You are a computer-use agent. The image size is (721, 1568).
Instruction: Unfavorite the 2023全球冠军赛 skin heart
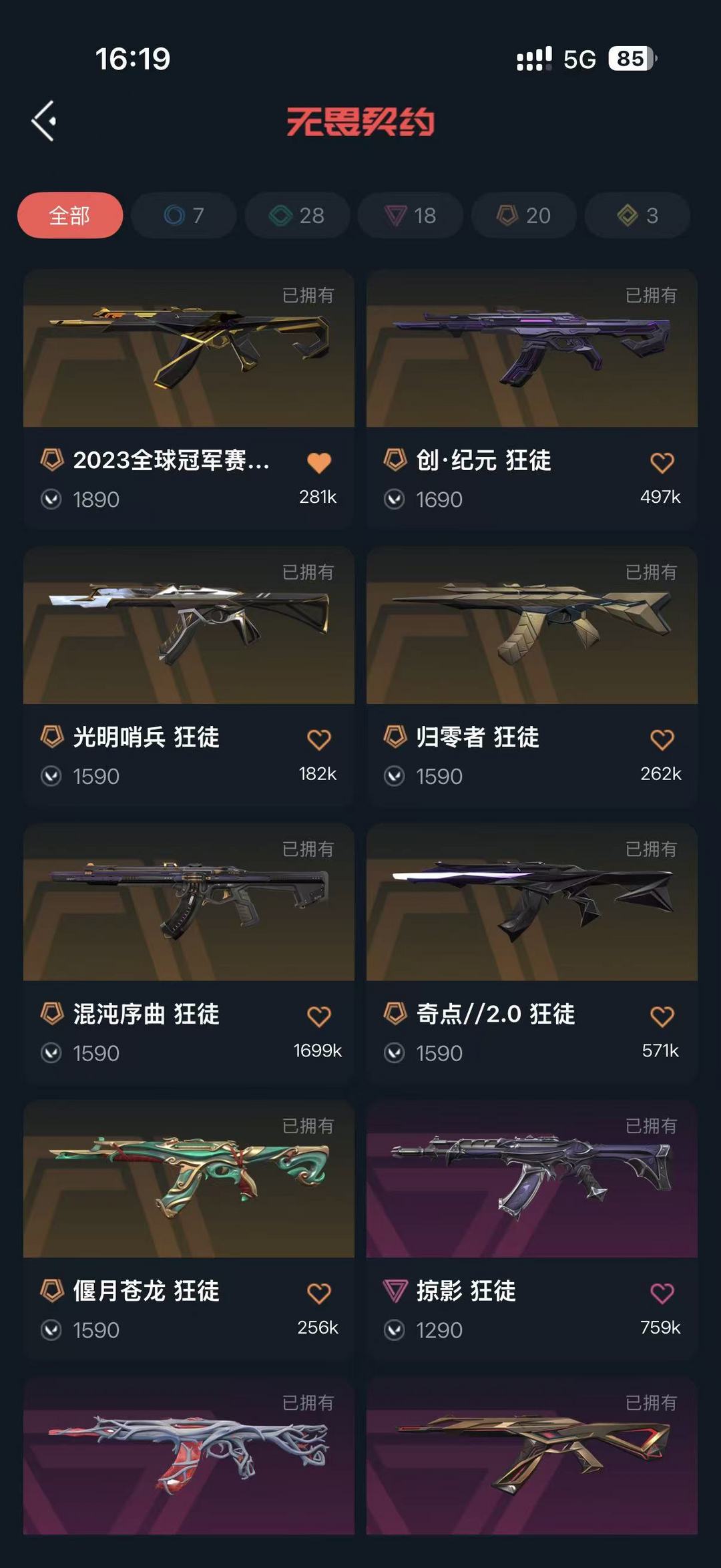320,461
